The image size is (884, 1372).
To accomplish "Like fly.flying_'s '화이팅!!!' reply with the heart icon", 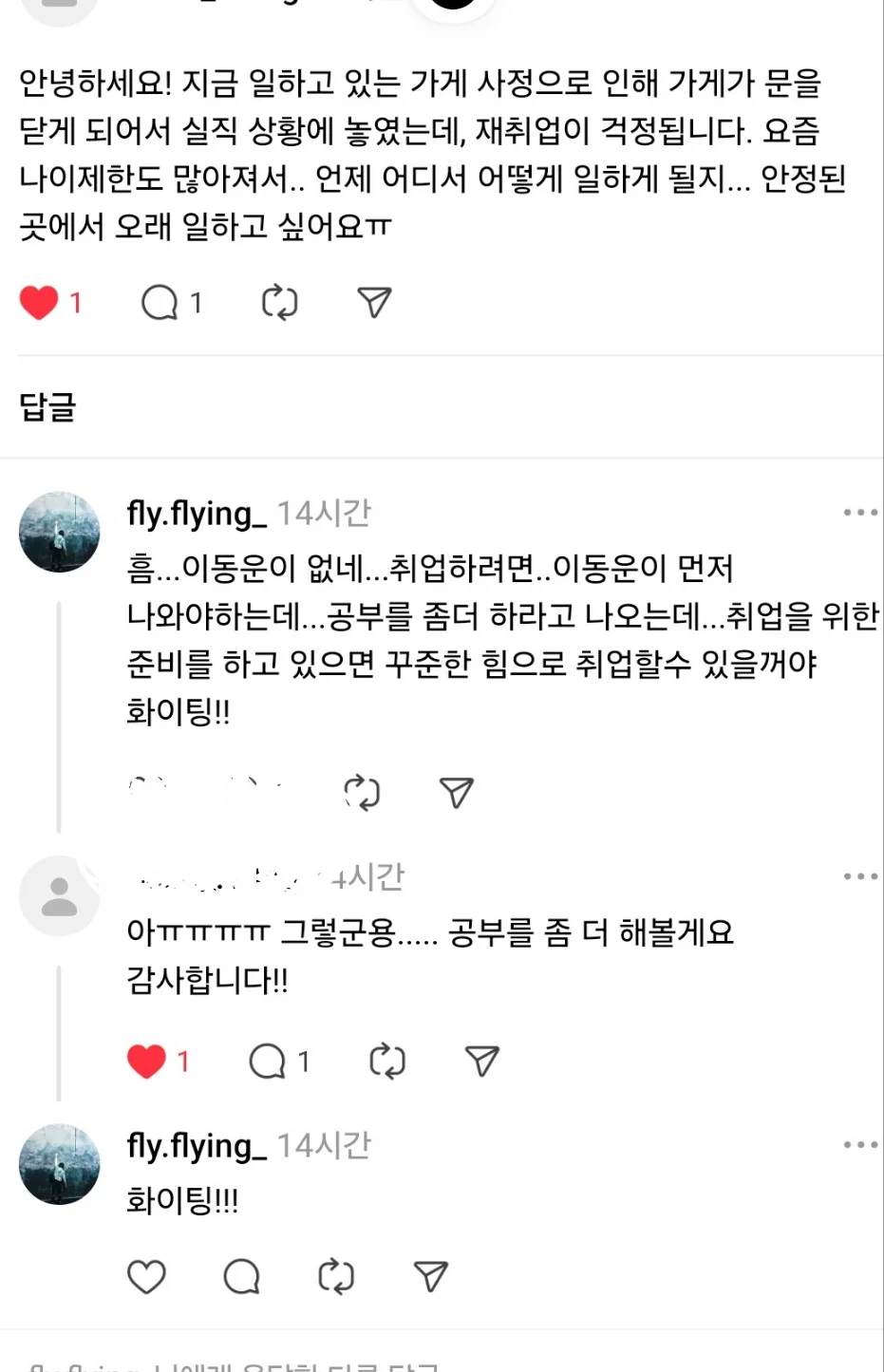I will pos(147,1276).
